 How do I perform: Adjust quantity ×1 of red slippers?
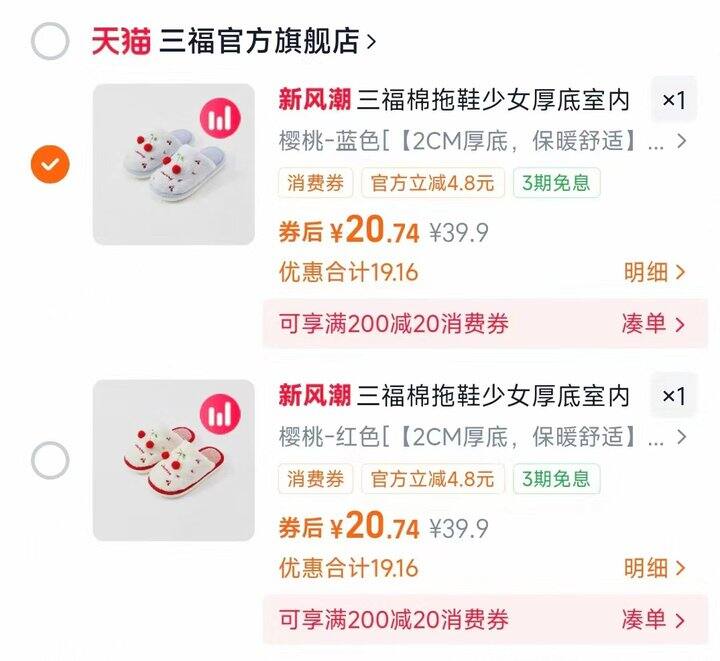coord(674,396)
